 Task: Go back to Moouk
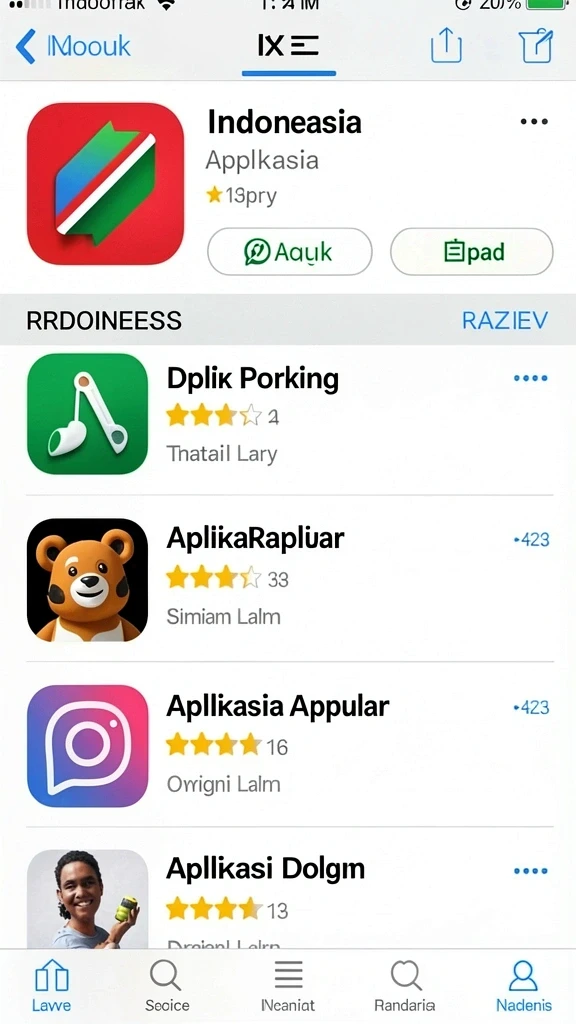(x=72, y=47)
